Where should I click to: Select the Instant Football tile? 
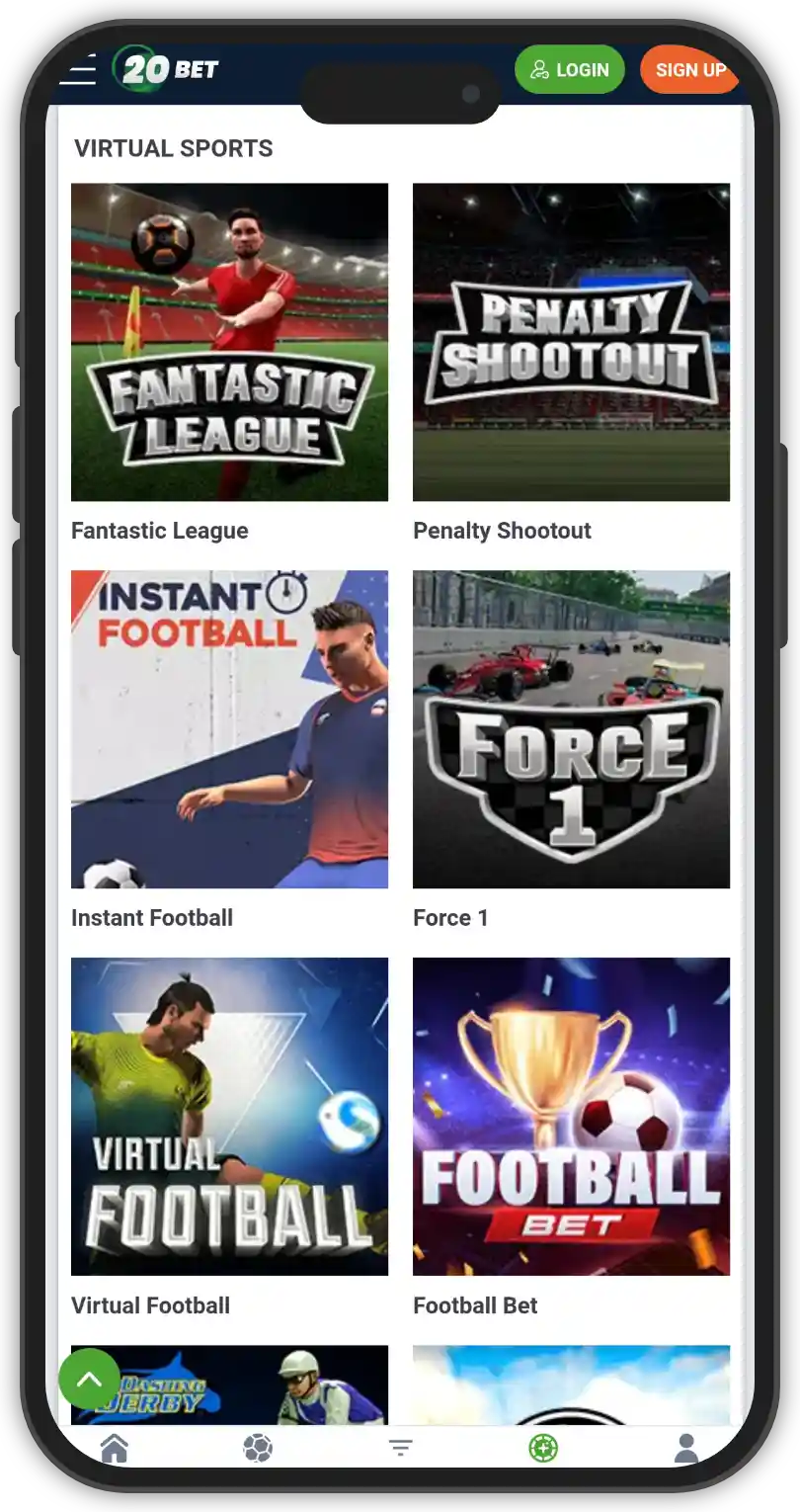[x=229, y=729]
